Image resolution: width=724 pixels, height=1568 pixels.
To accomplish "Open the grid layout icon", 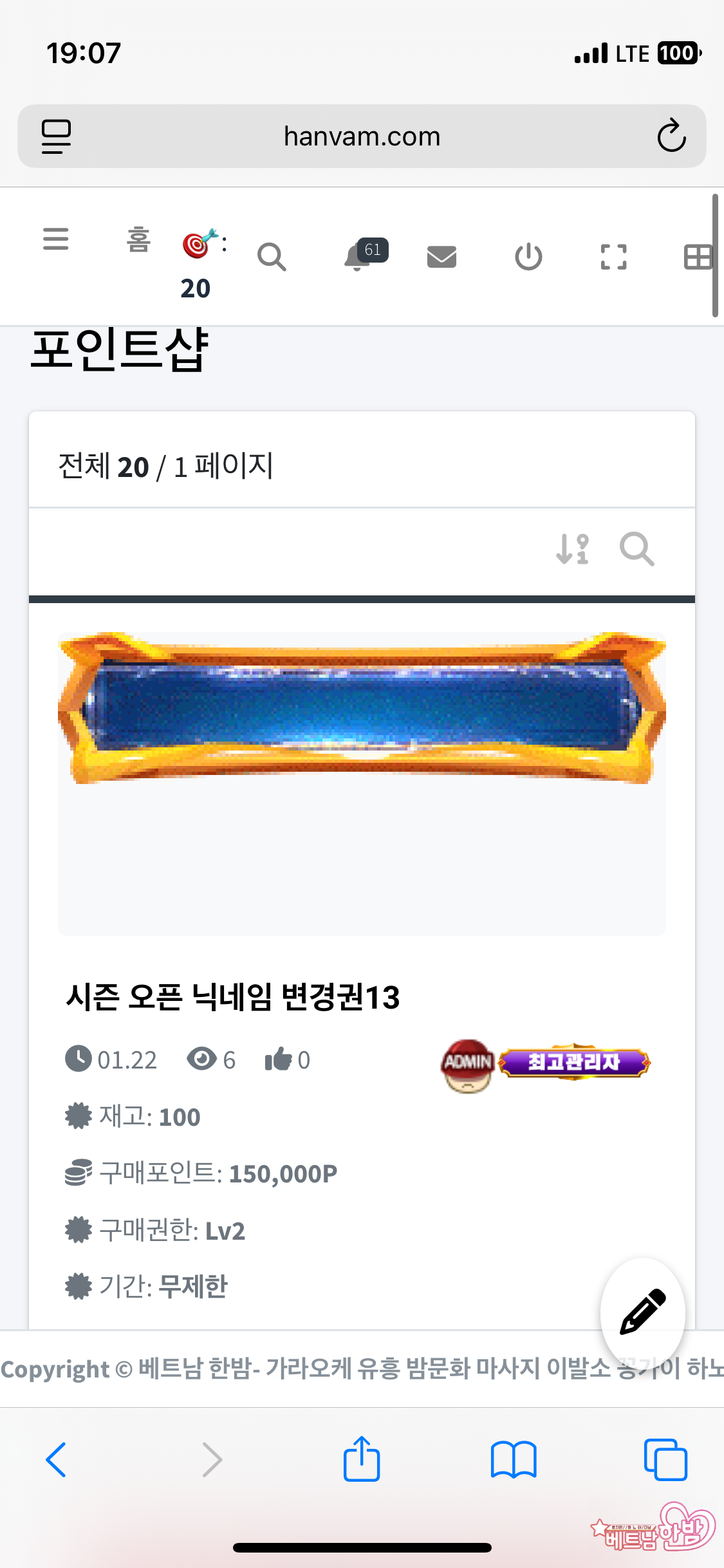I will pos(698,257).
